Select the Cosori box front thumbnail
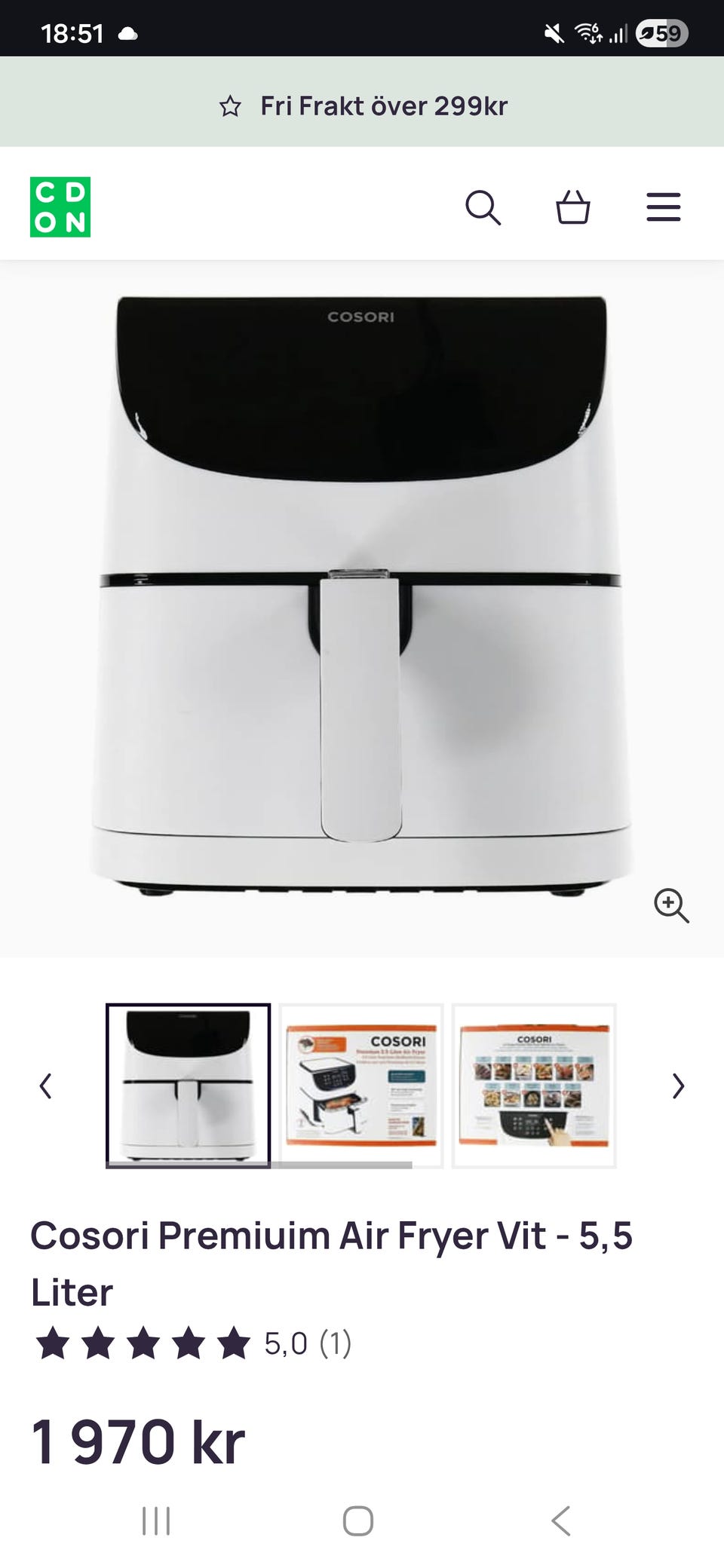 pos(361,1086)
